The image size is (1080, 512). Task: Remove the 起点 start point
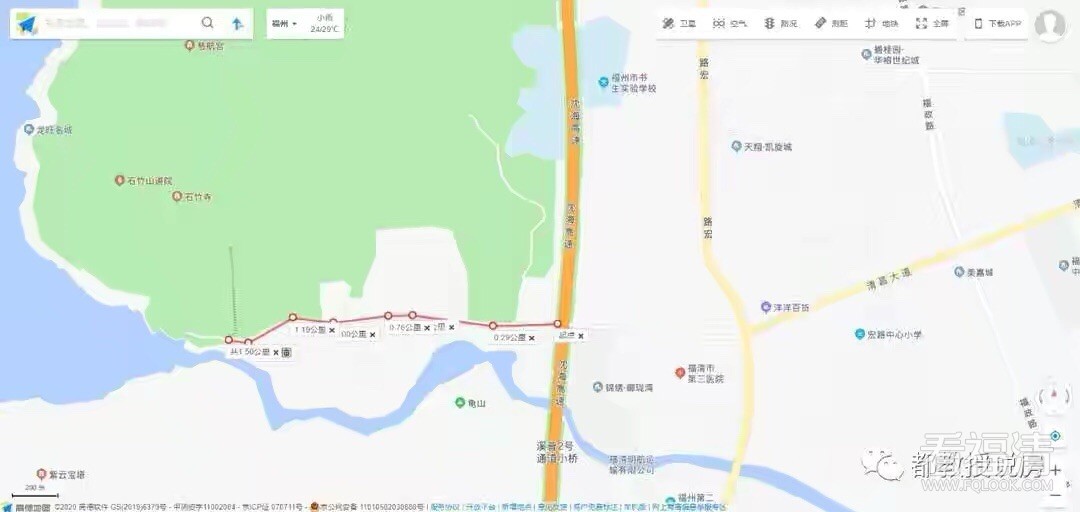(x=581, y=336)
